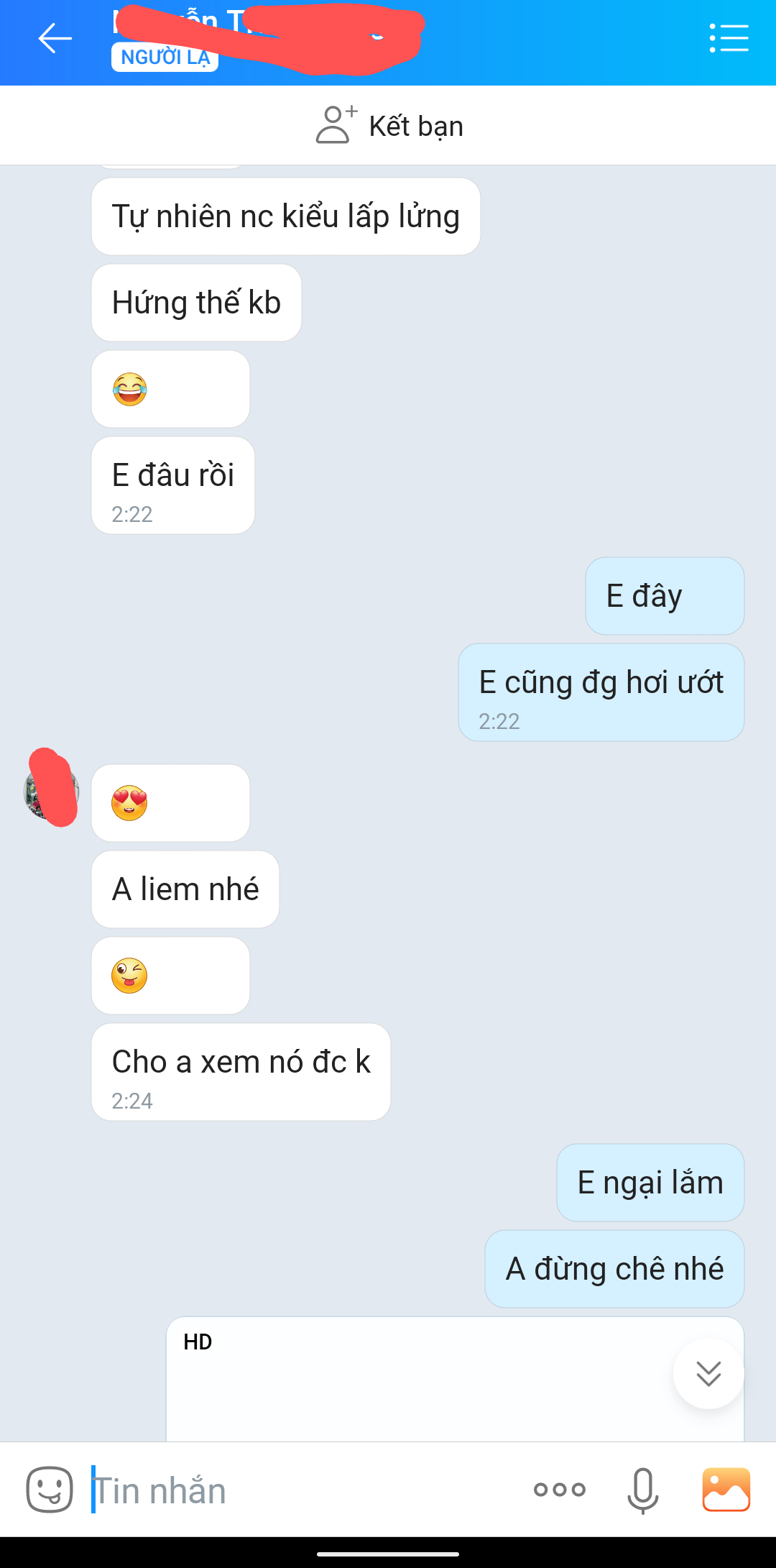
Task: Jump to the latest messages
Action: 708,1373
